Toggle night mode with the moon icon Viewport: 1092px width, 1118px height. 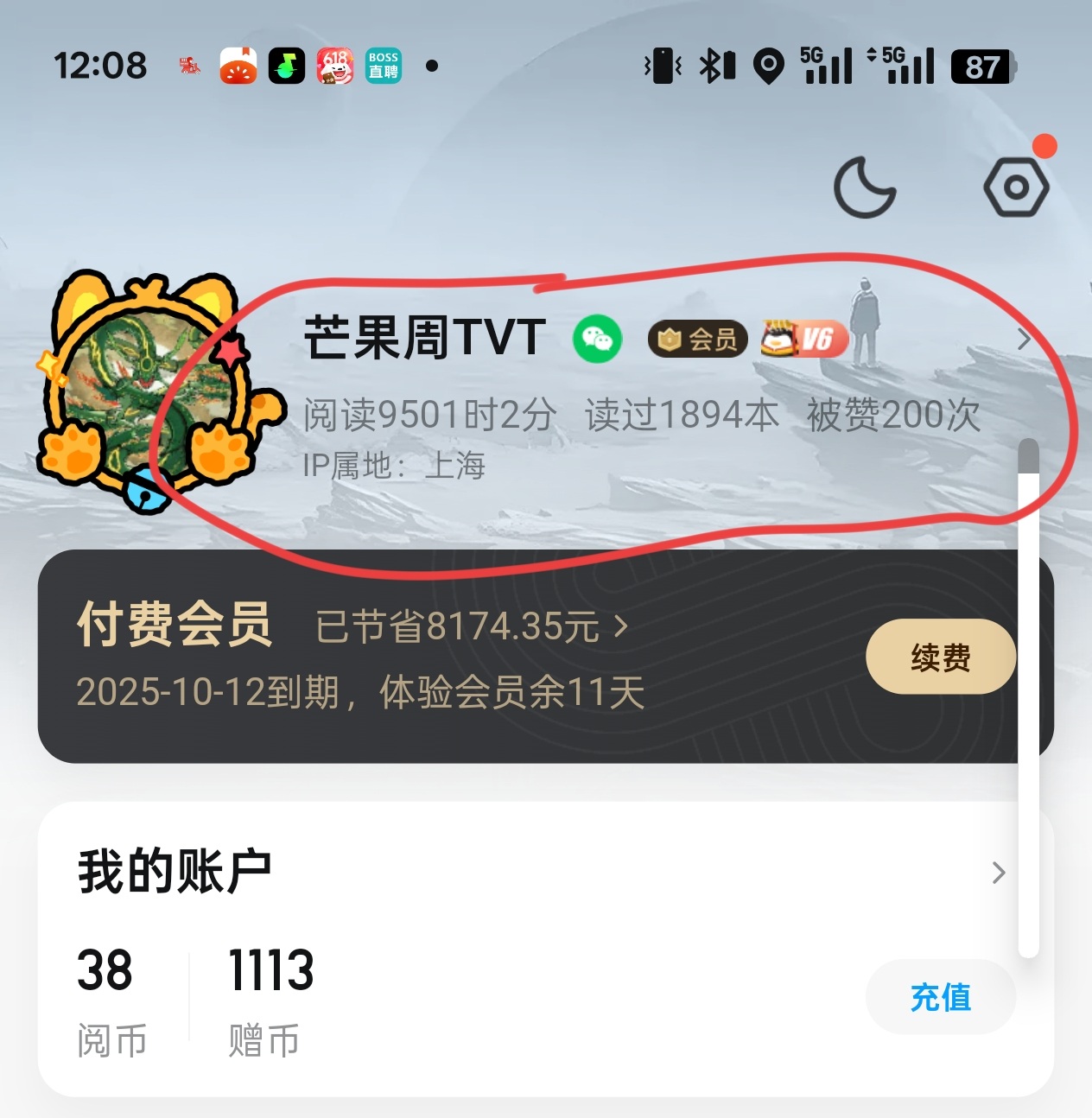click(x=864, y=187)
